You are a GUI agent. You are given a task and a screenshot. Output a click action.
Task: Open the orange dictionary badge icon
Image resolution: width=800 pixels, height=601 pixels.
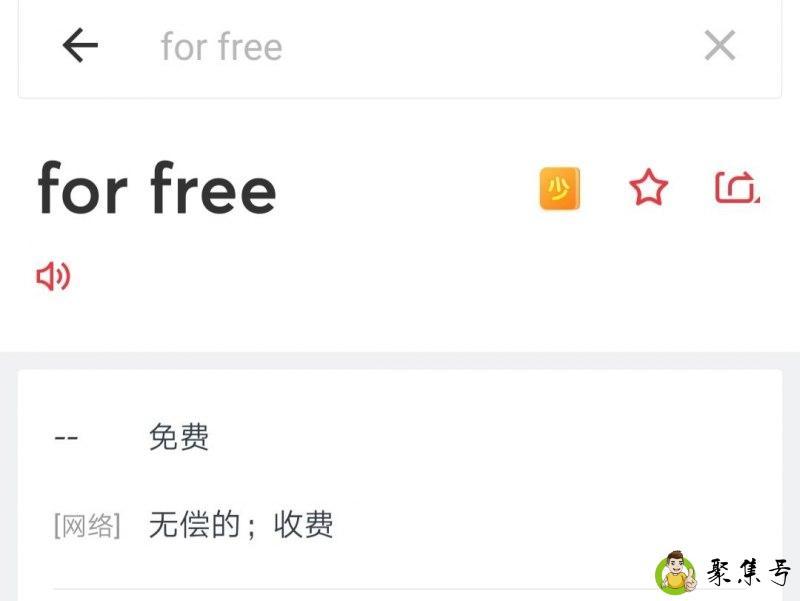click(560, 188)
